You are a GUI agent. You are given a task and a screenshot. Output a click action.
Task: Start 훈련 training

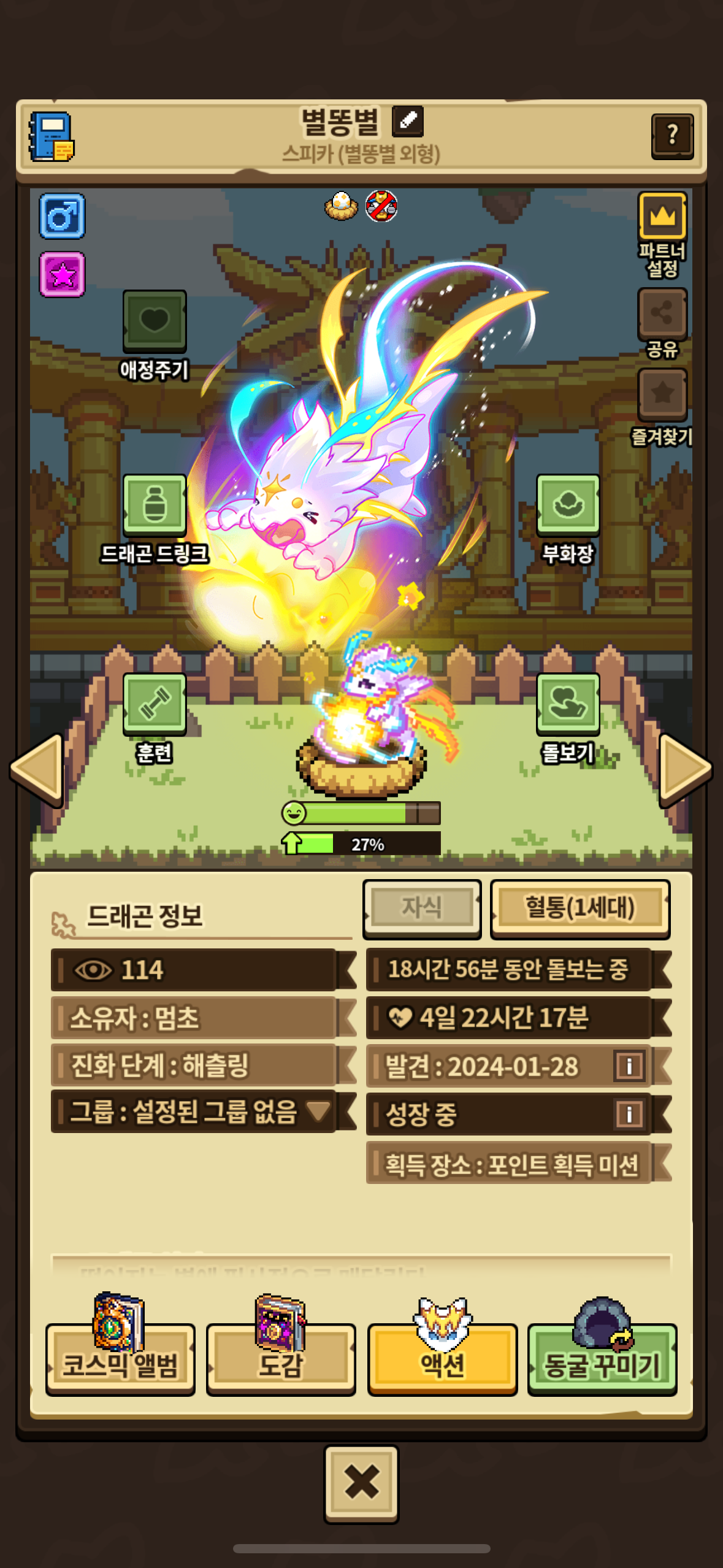(x=155, y=704)
